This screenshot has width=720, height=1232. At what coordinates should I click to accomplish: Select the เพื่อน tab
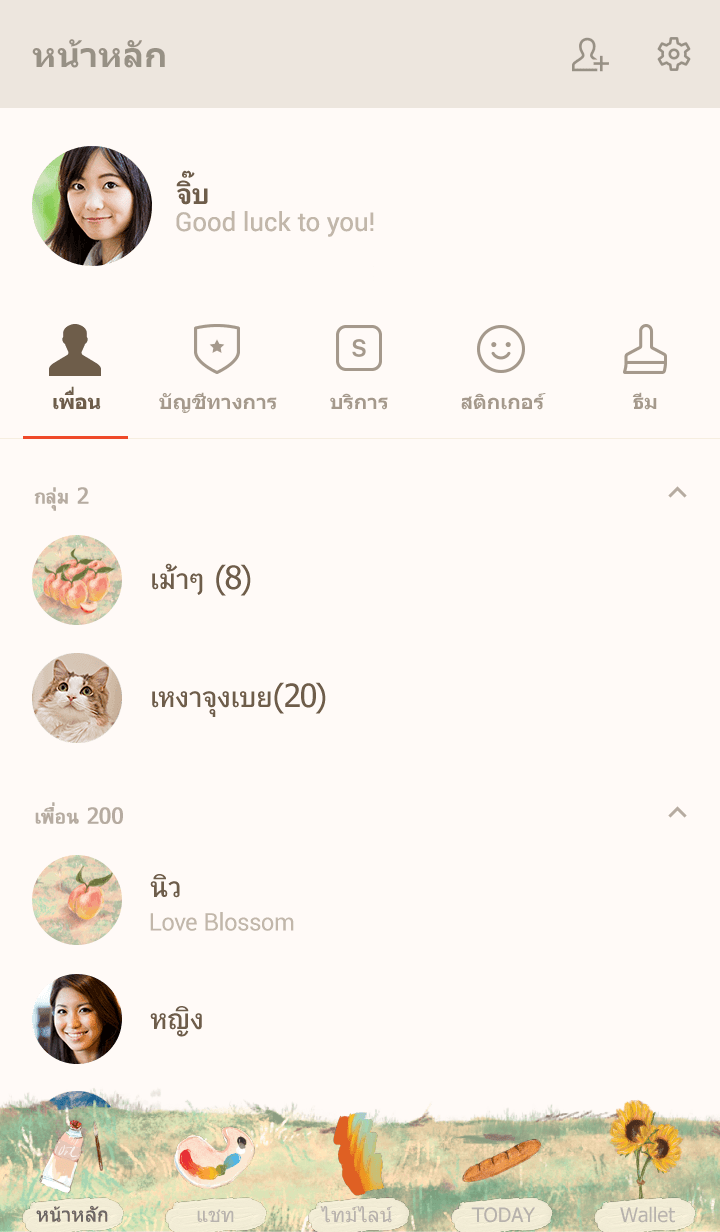click(x=76, y=370)
